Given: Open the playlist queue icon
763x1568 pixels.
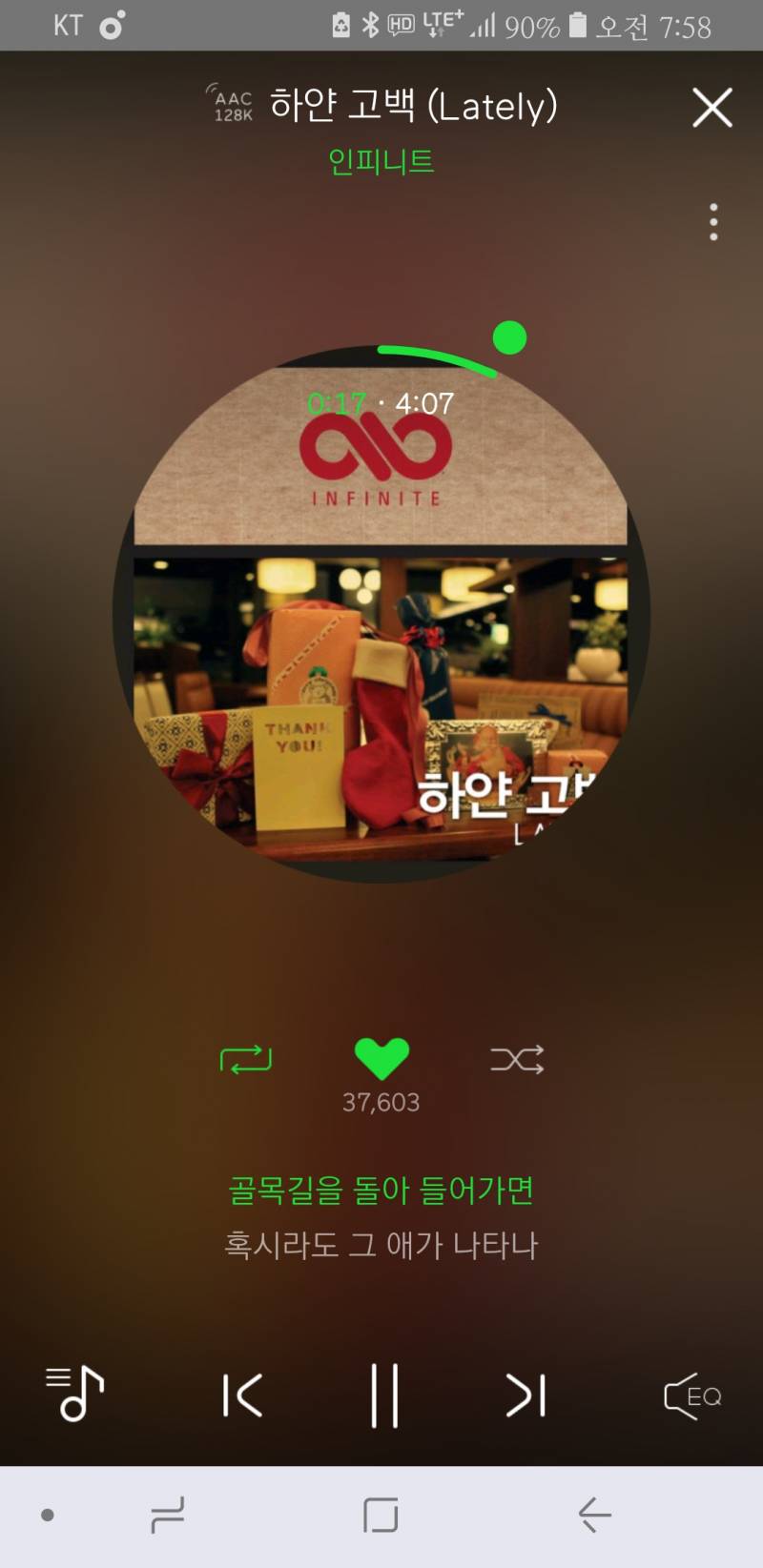Looking at the screenshot, I should (75, 1394).
